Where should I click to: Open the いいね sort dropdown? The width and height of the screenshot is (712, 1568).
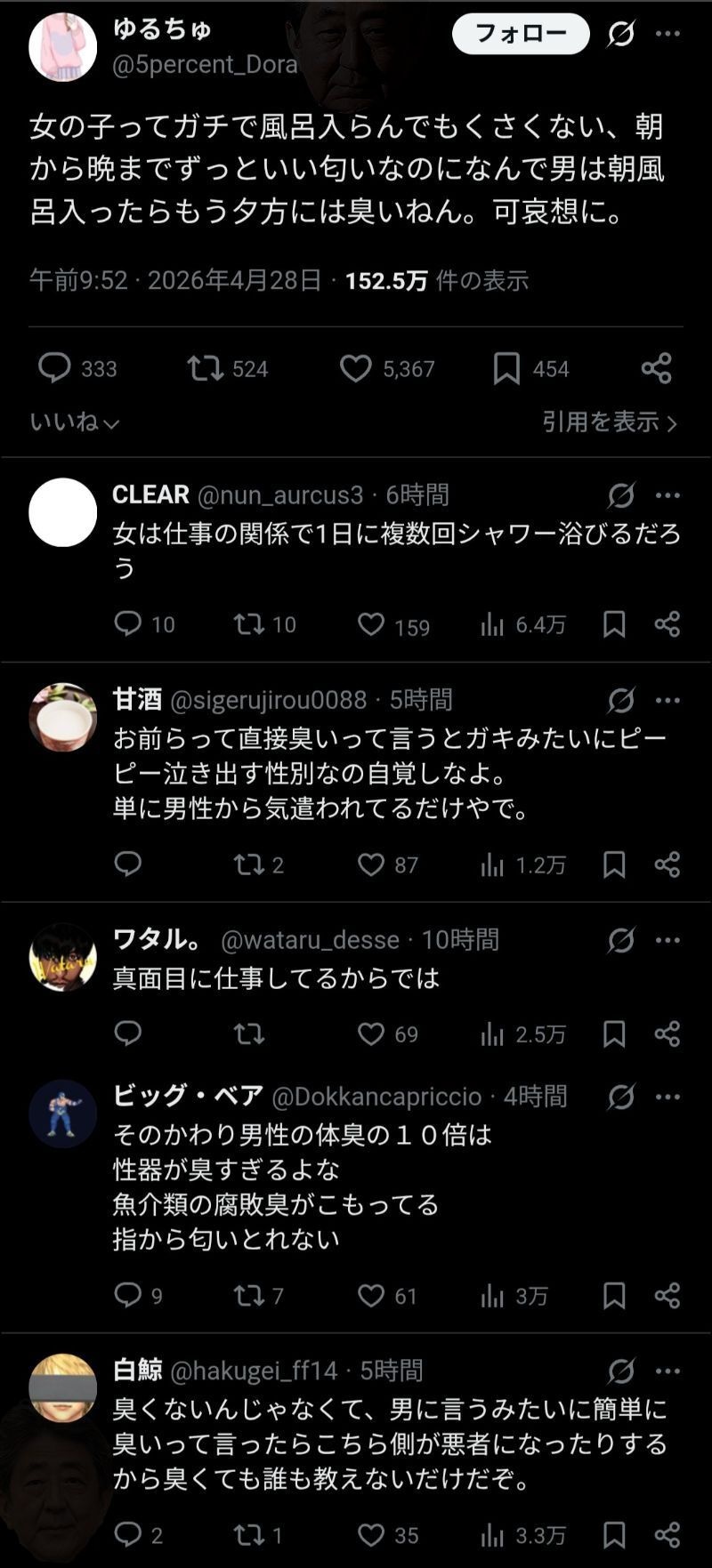point(75,422)
